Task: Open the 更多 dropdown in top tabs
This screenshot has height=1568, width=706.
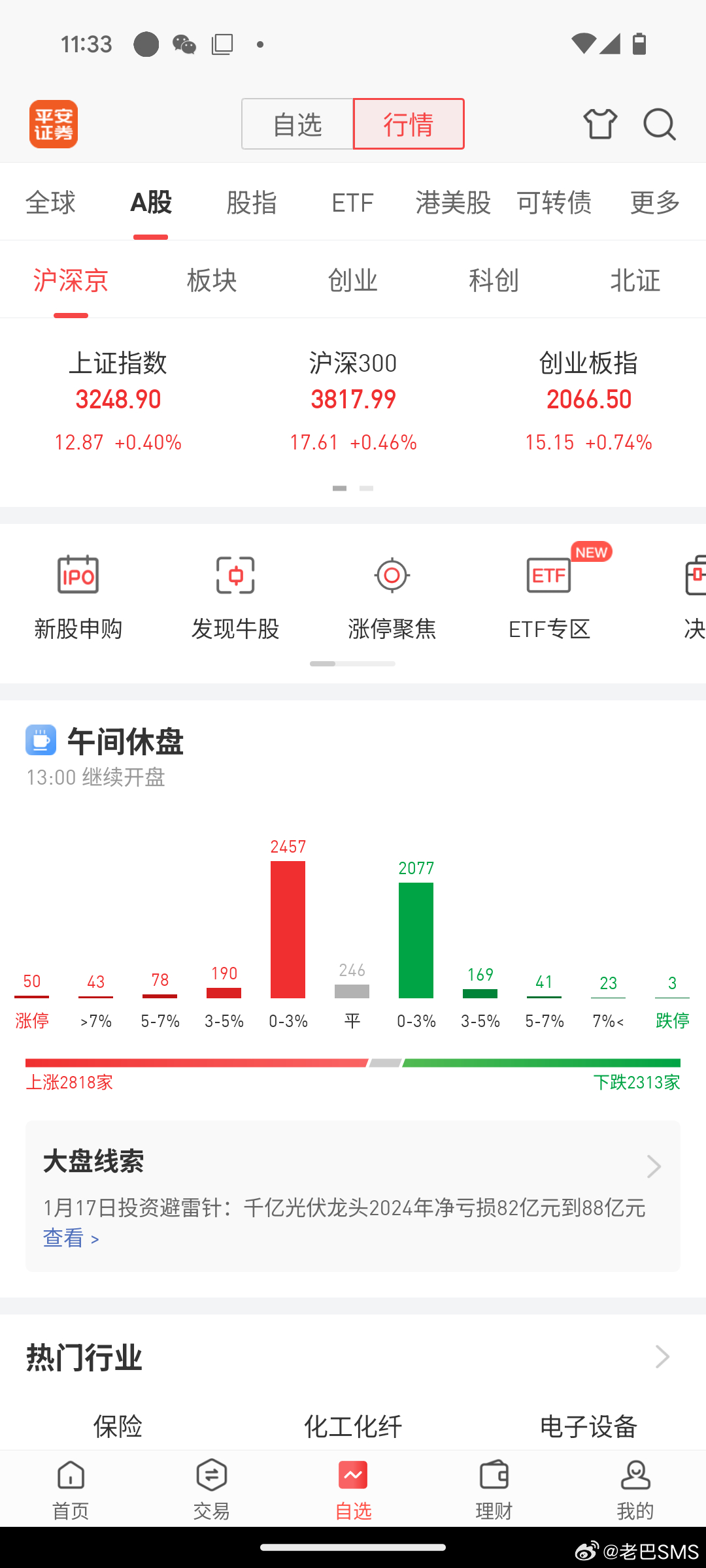Action: click(653, 203)
